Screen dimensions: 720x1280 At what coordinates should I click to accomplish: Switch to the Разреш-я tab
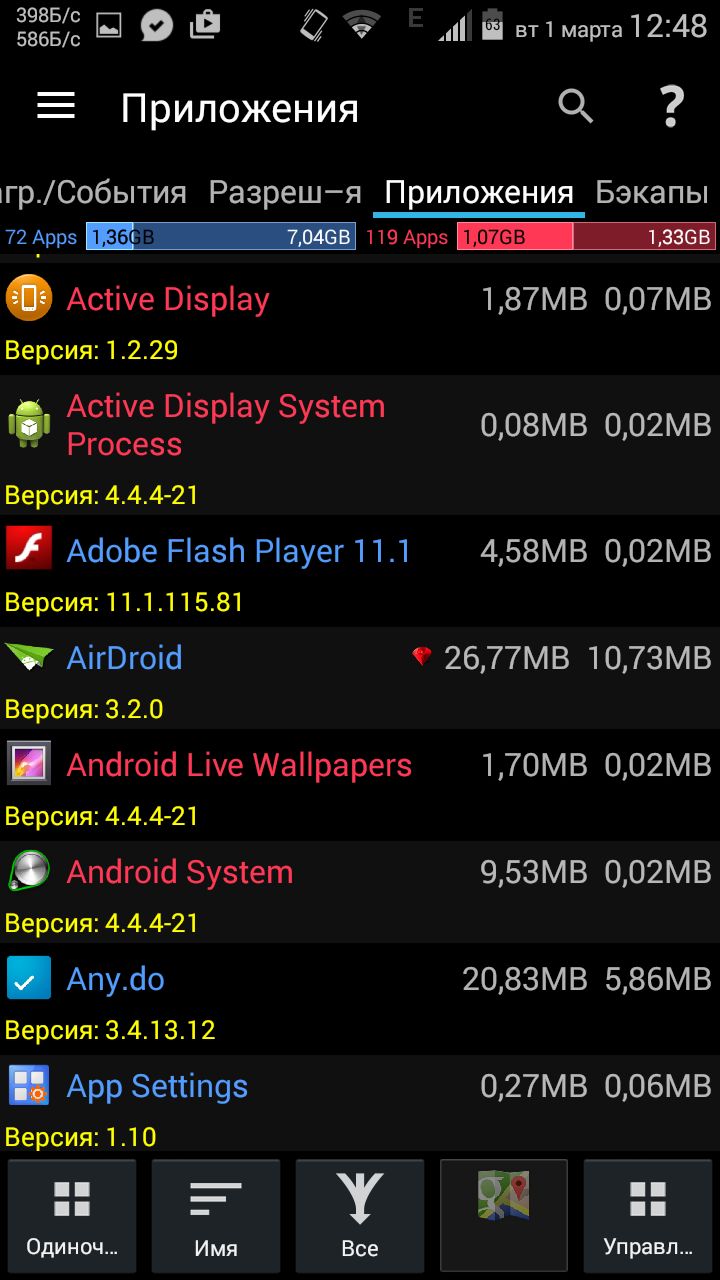pos(285,192)
